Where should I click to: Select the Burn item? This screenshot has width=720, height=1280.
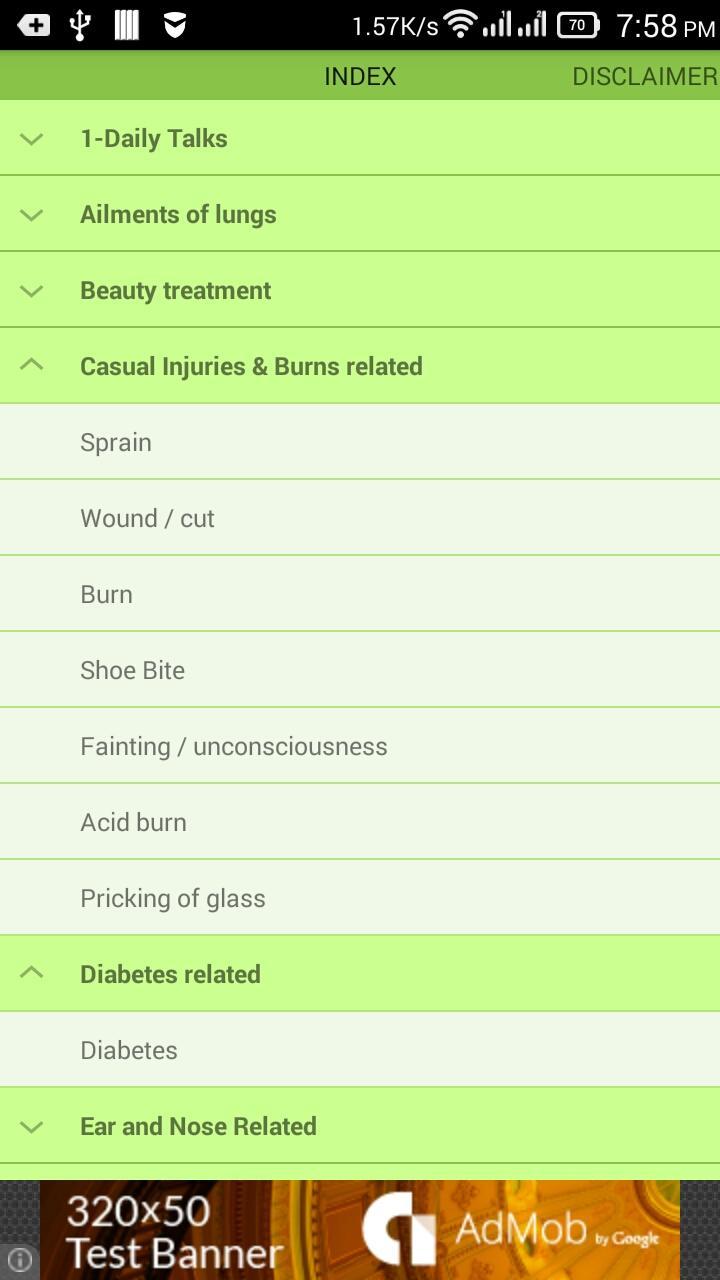click(x=360, y=594)
